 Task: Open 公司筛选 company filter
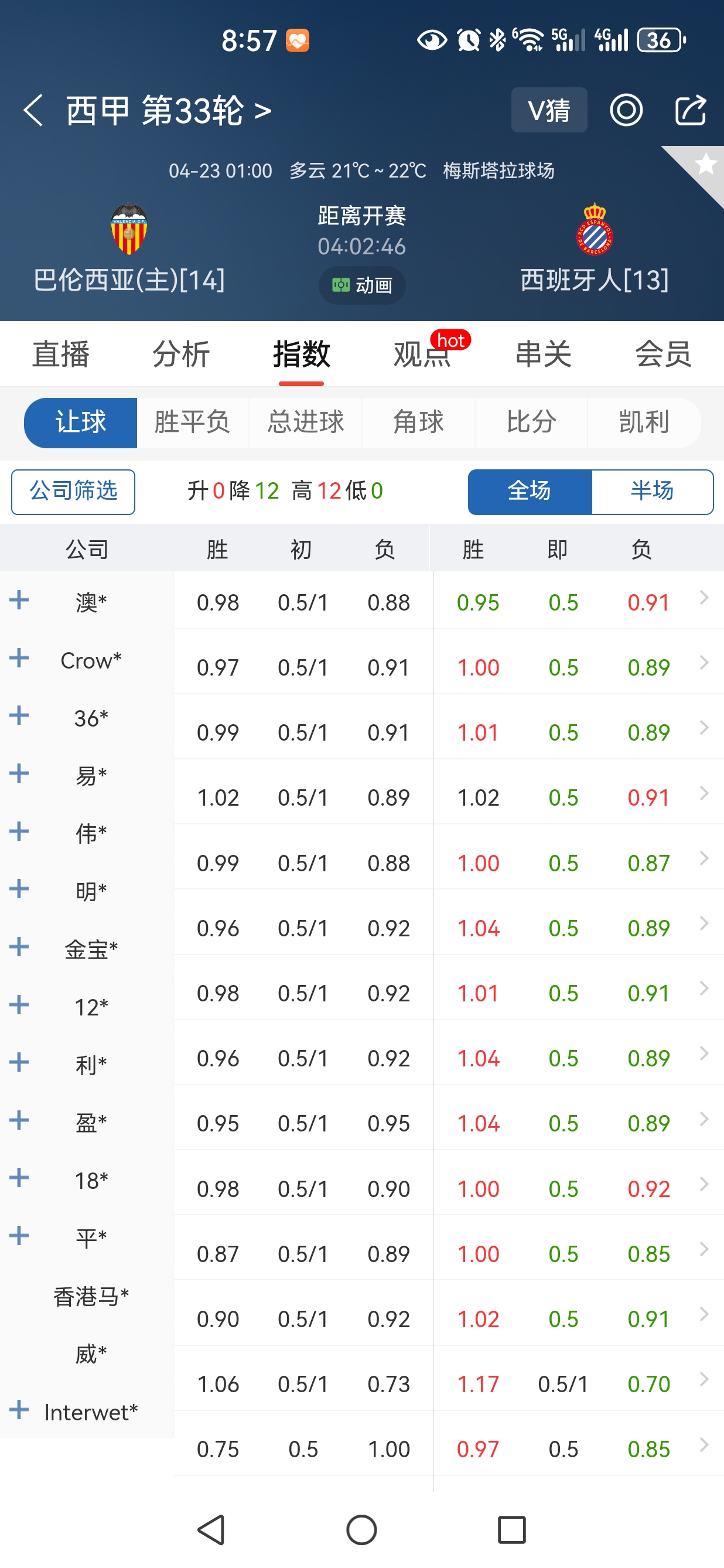[x=73, y=492]
